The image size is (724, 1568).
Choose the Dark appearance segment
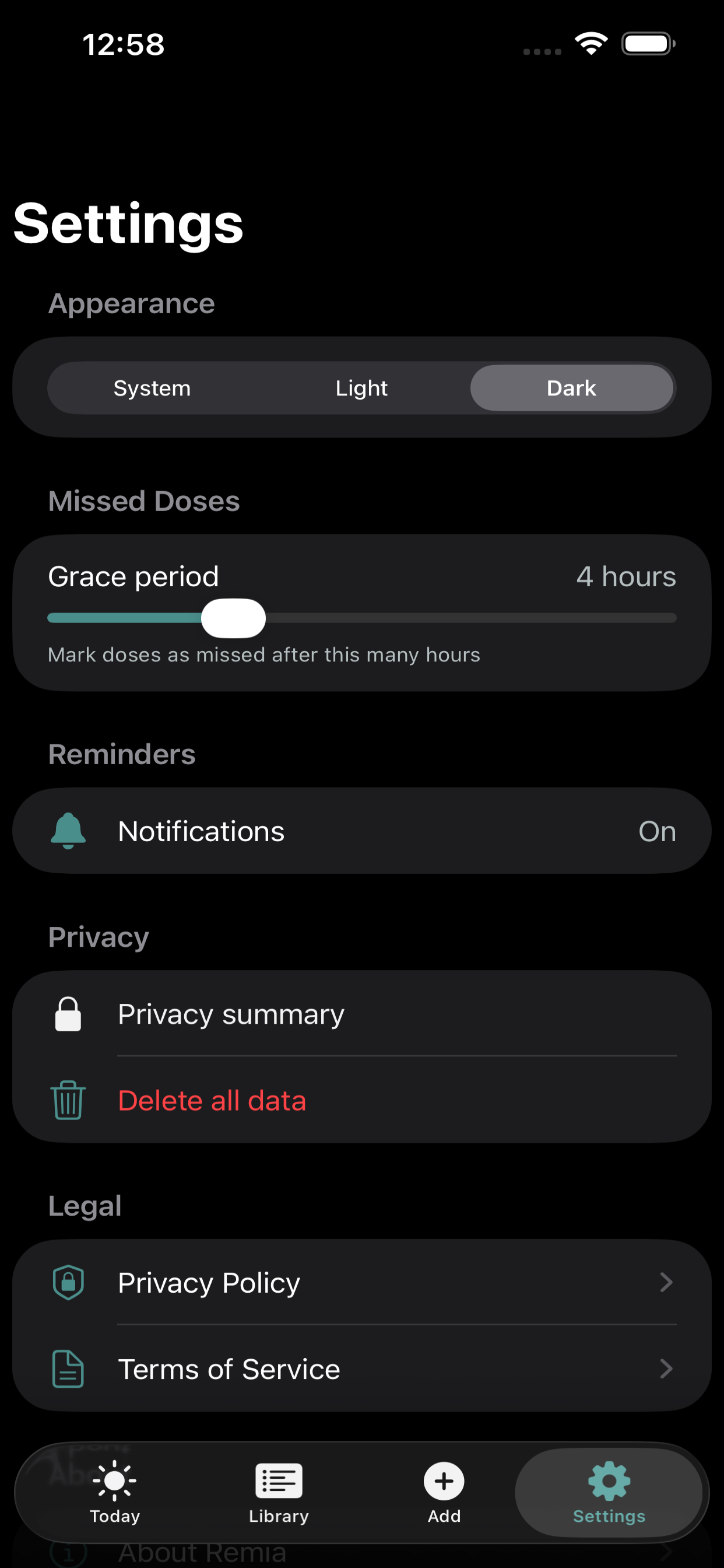click(571, 388)
